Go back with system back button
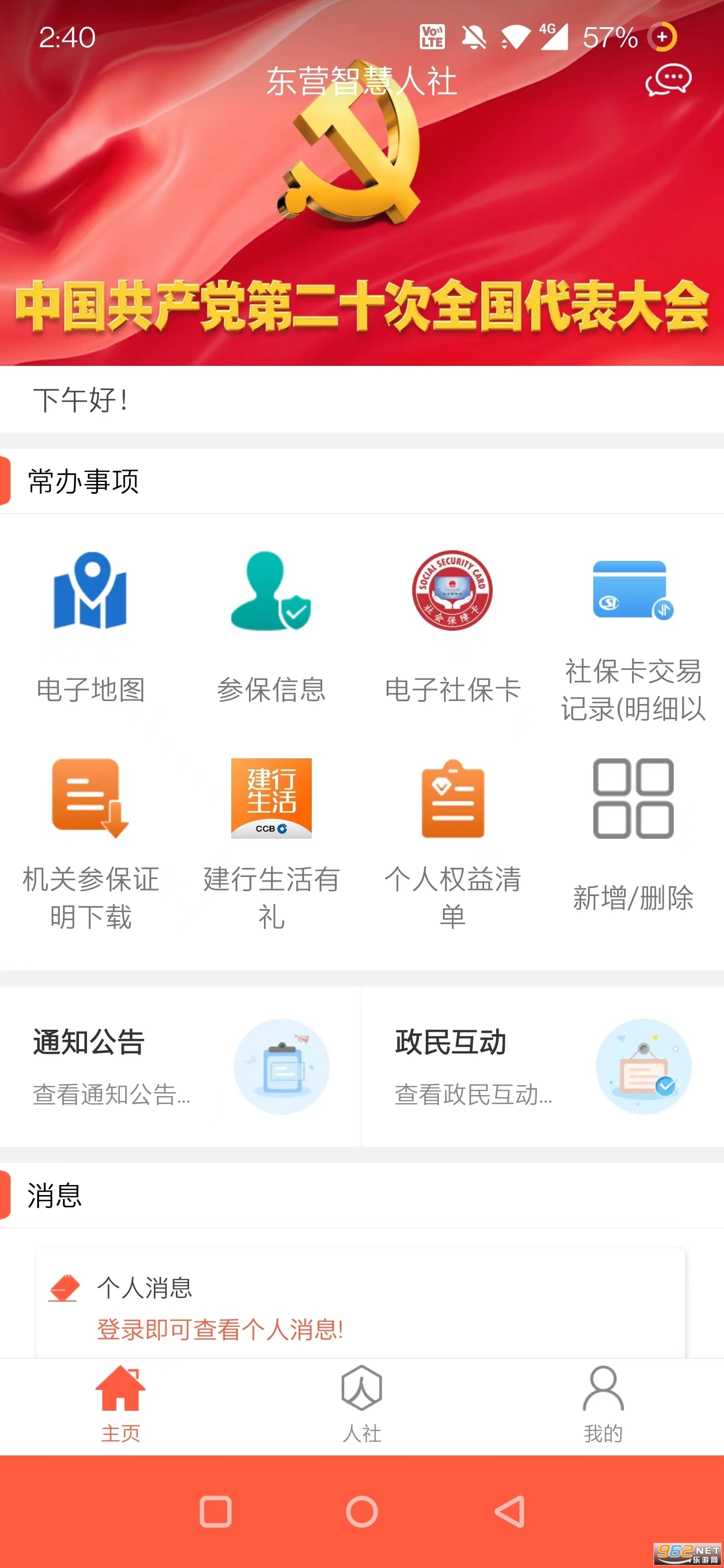724x1568 pixels. click(509, 1511)
